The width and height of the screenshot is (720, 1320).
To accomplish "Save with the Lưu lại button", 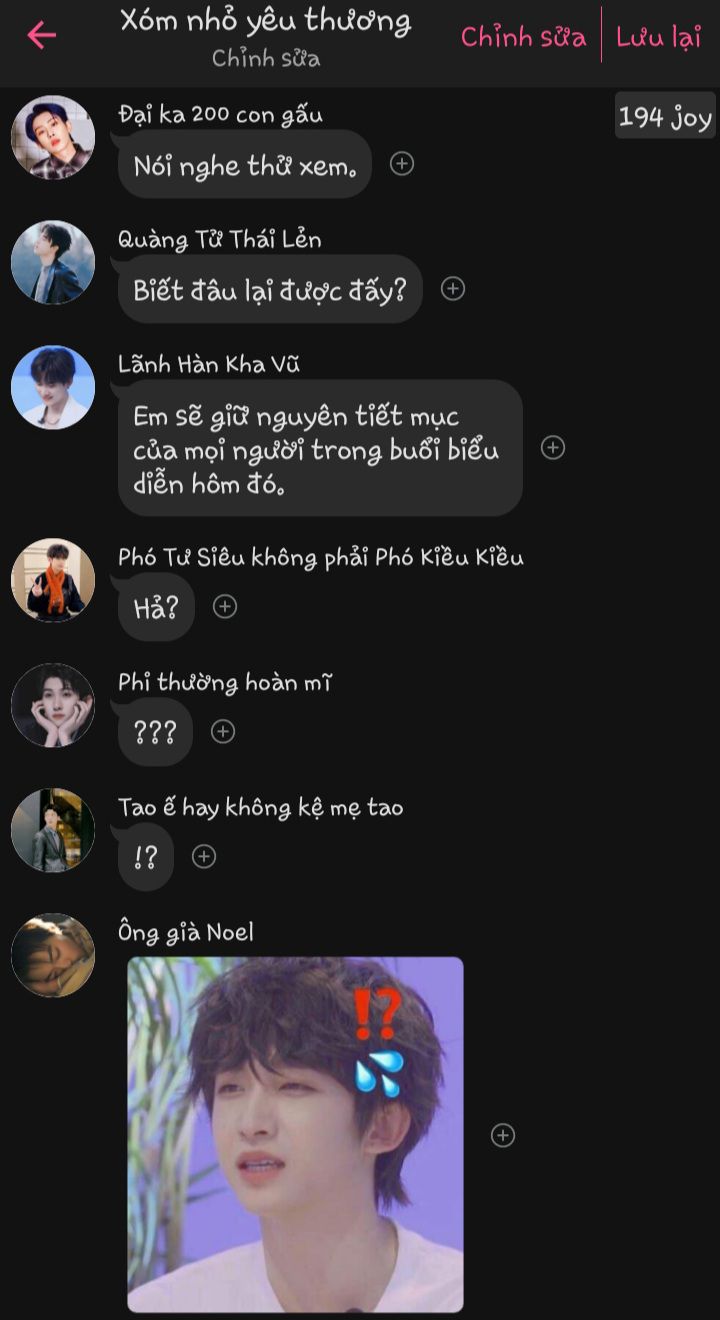I will coord(658,37).
